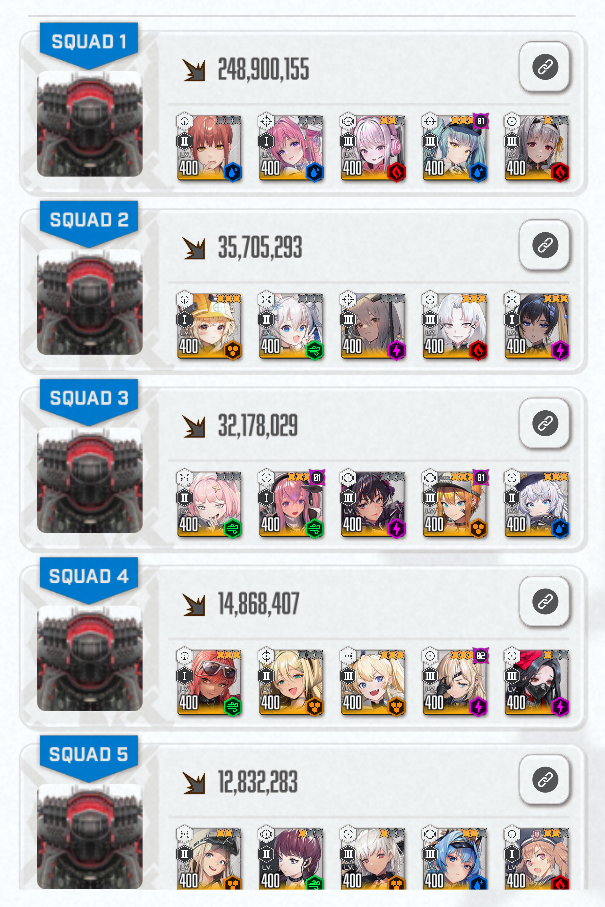Open the Squad 1 boss image
605x907 pixels.
click(90, 123)
